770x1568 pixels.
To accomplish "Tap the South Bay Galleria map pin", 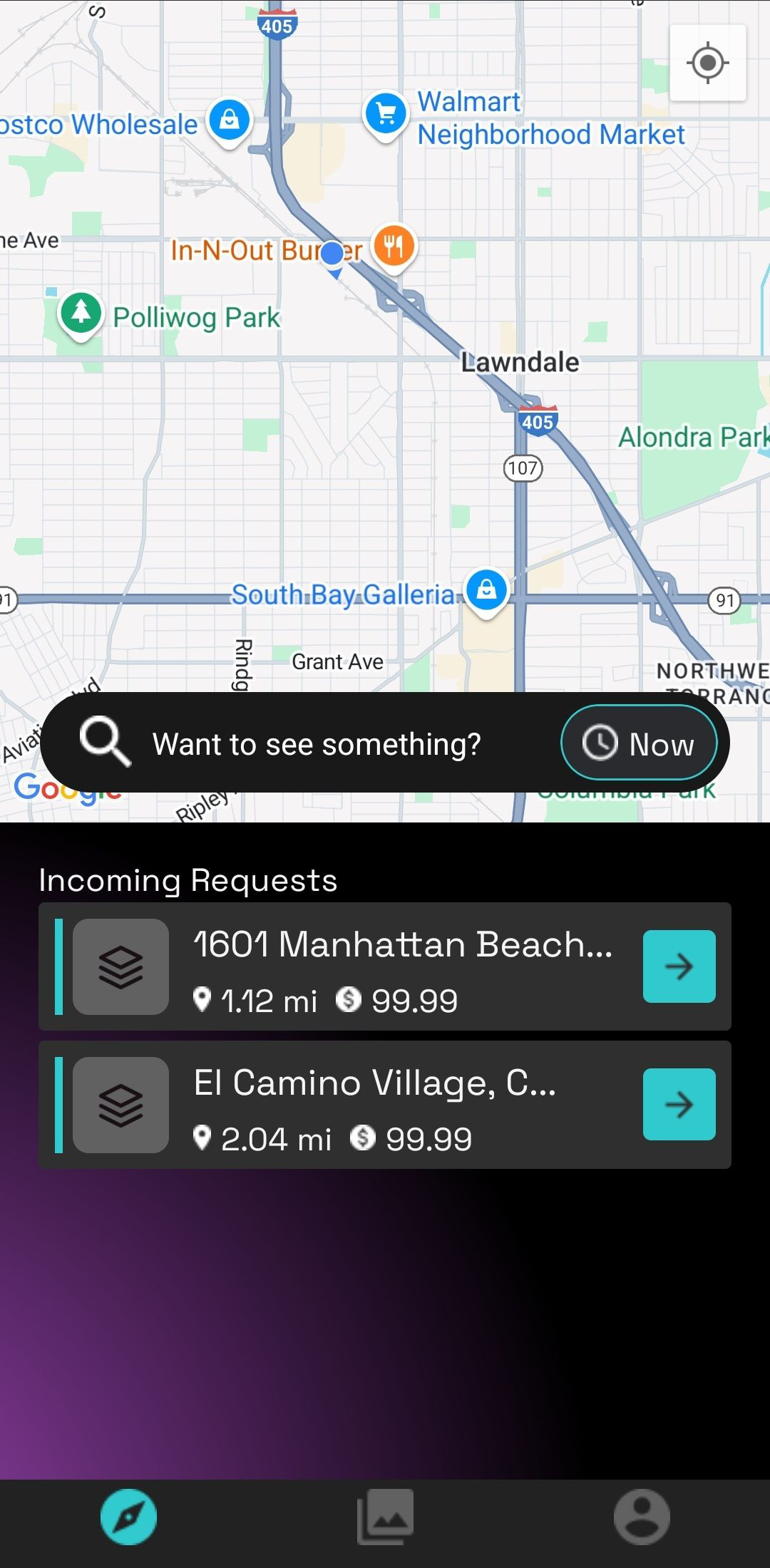I will click(486, 590).
